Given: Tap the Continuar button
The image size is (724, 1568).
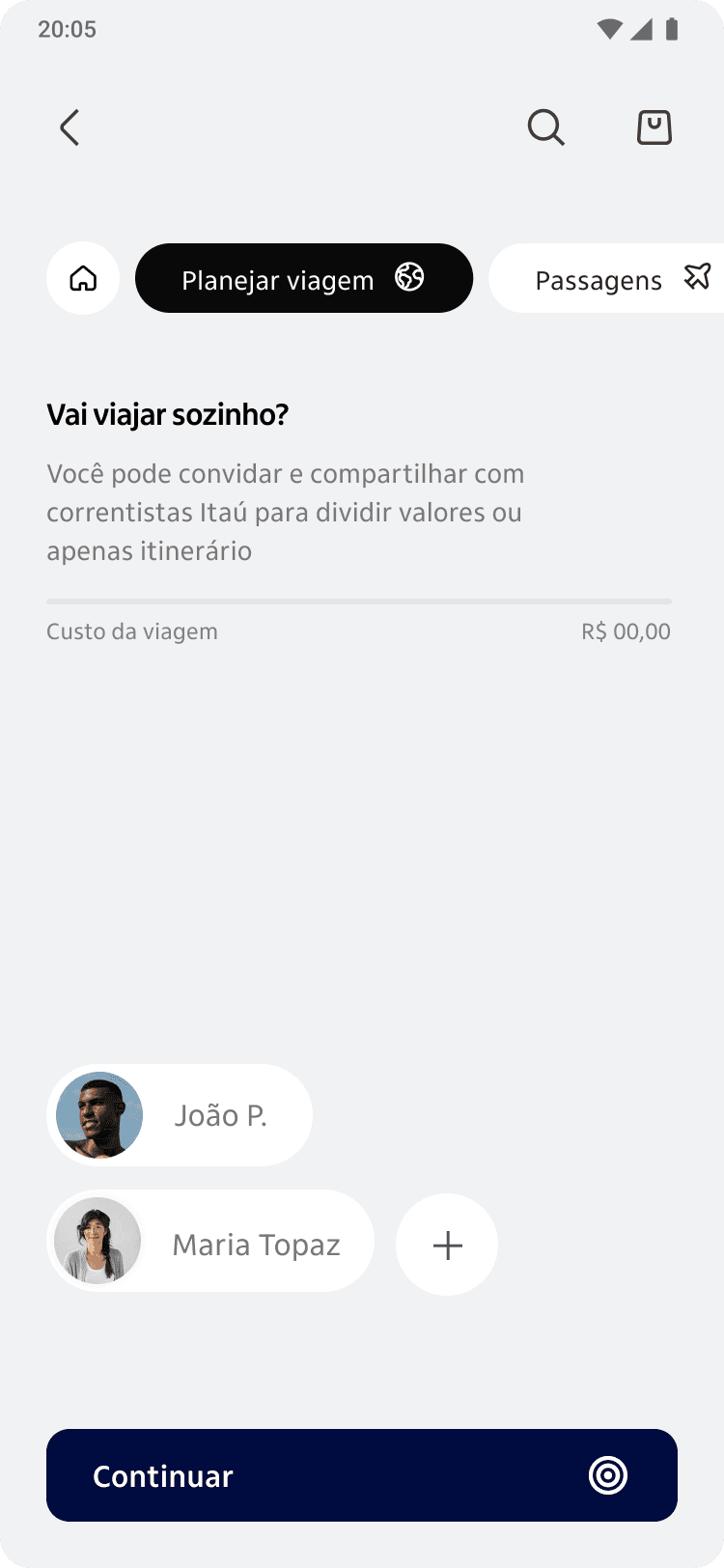Looking at the screenshot, I should 361,1474.
